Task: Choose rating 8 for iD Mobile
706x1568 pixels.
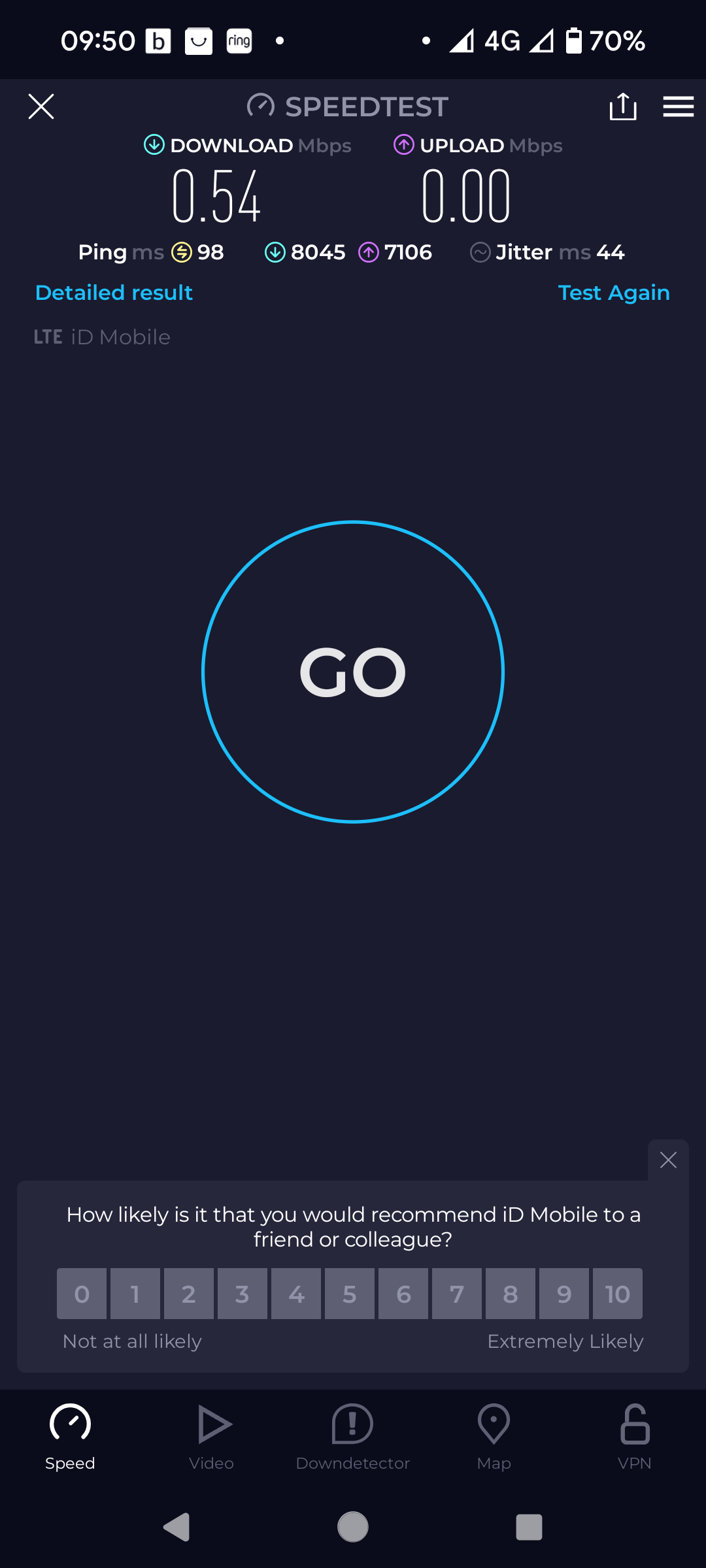Action: click(x=511, y=1294)
